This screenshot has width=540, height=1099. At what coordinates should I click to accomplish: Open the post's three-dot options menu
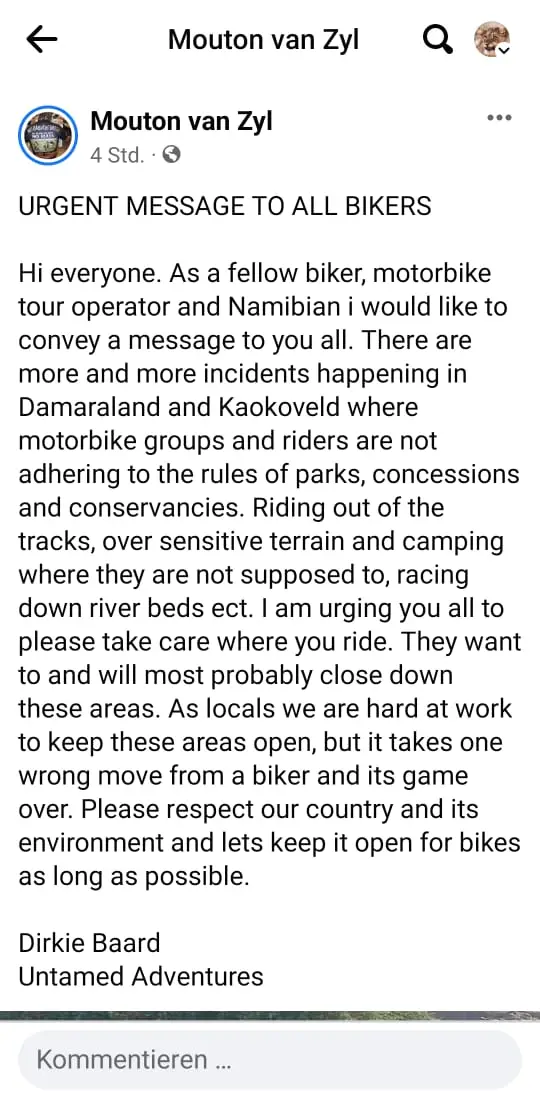click(x=499, y=118)
